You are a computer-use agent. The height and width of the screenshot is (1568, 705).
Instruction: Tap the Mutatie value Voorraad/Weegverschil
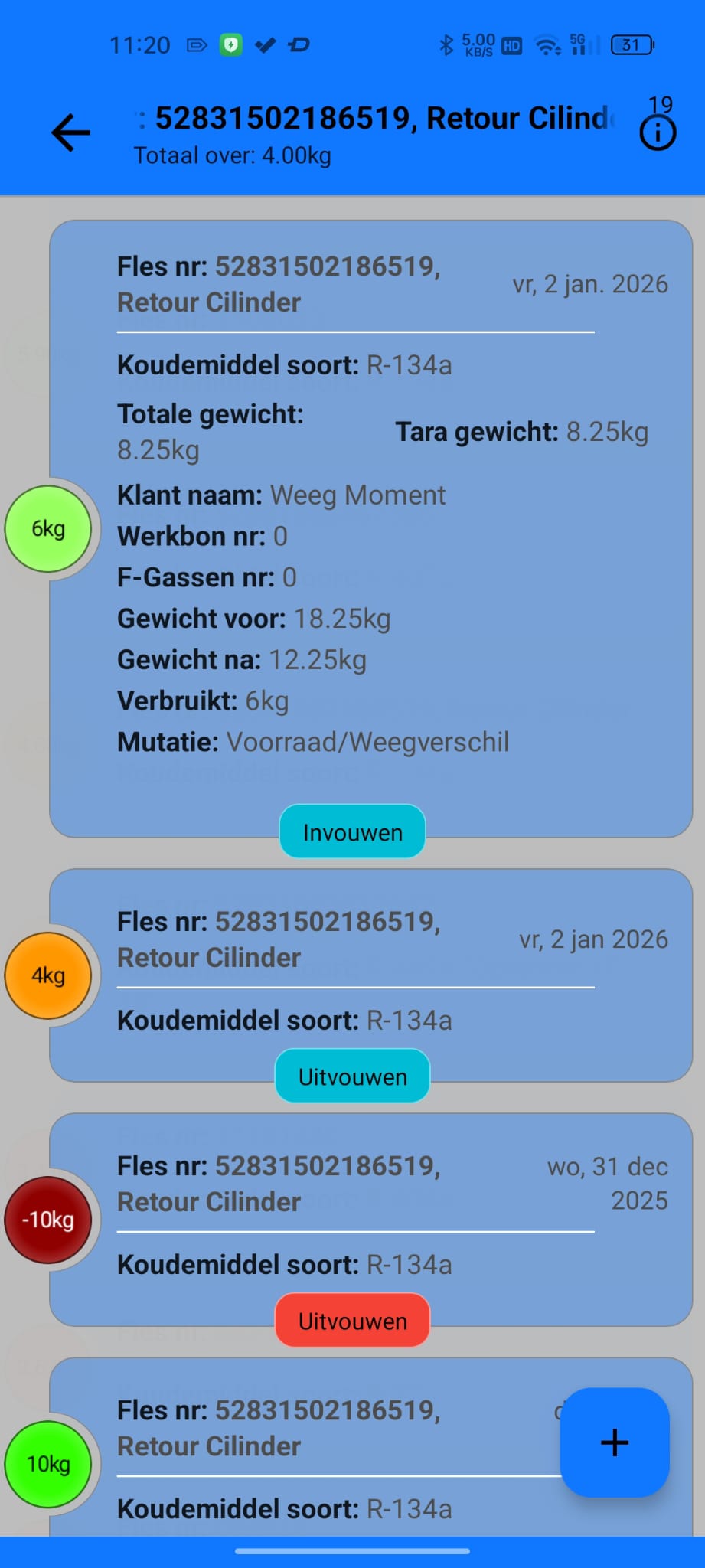367,741
